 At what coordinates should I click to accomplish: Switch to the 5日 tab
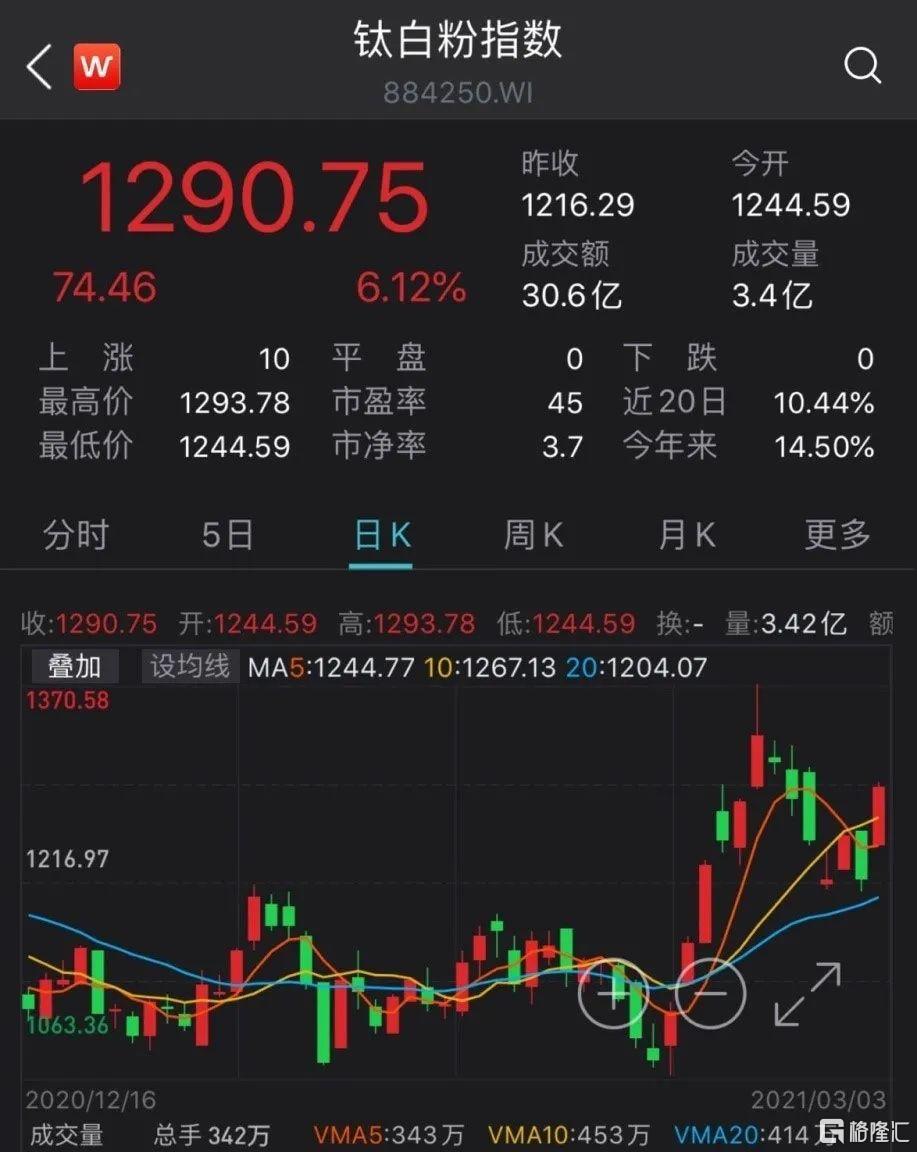point(227,535)
